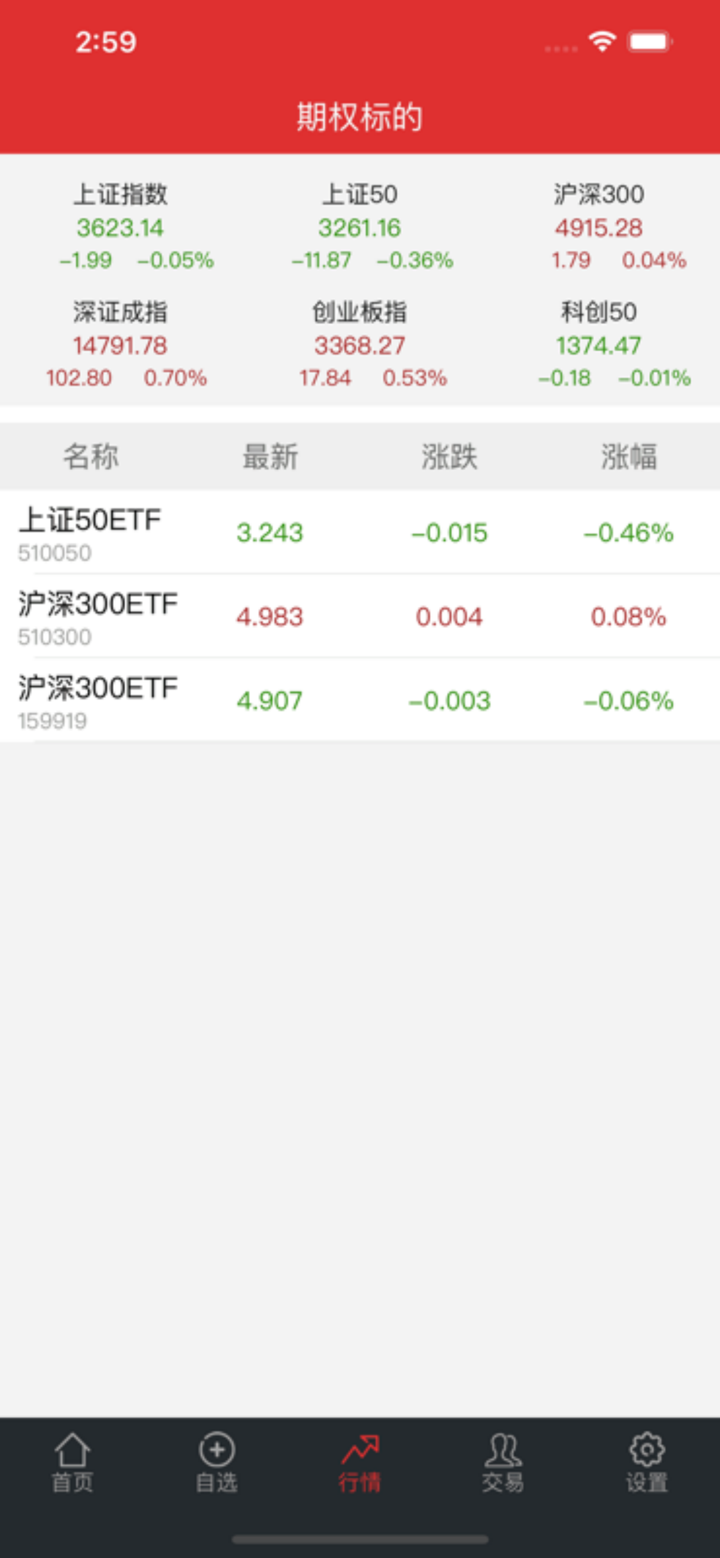
Task: Select the 行情 market tab
Action: [x=360, y=1464]
